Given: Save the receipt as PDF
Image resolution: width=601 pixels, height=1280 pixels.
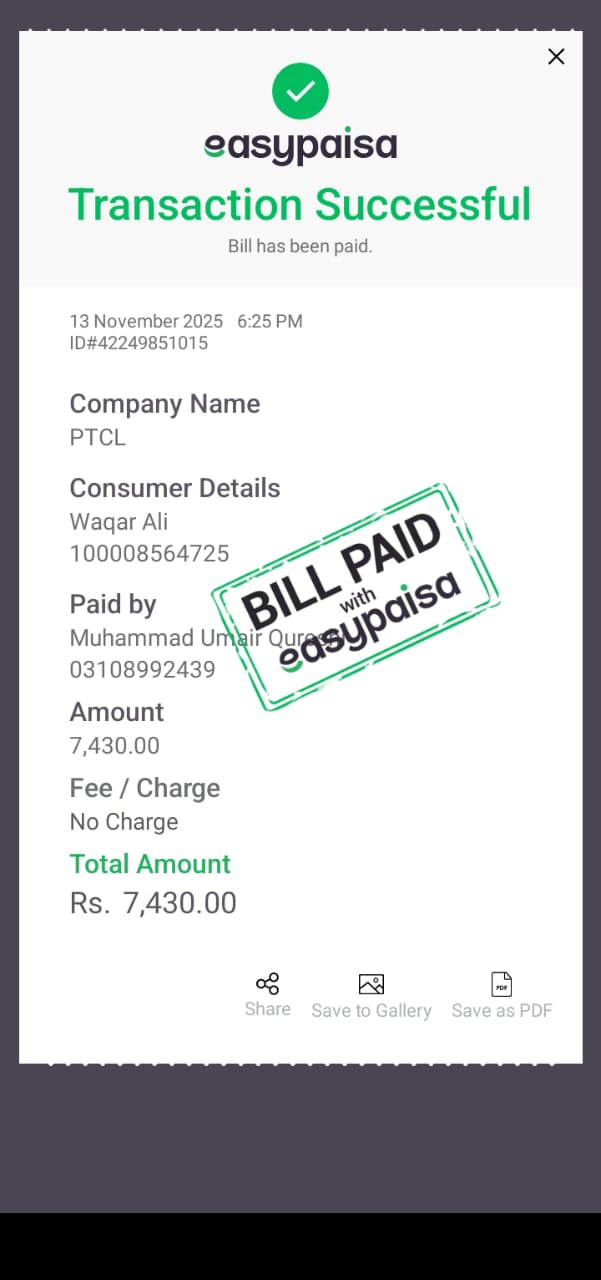Looking at the screenshot, I should pyautogui.click(x=501, y=996).
